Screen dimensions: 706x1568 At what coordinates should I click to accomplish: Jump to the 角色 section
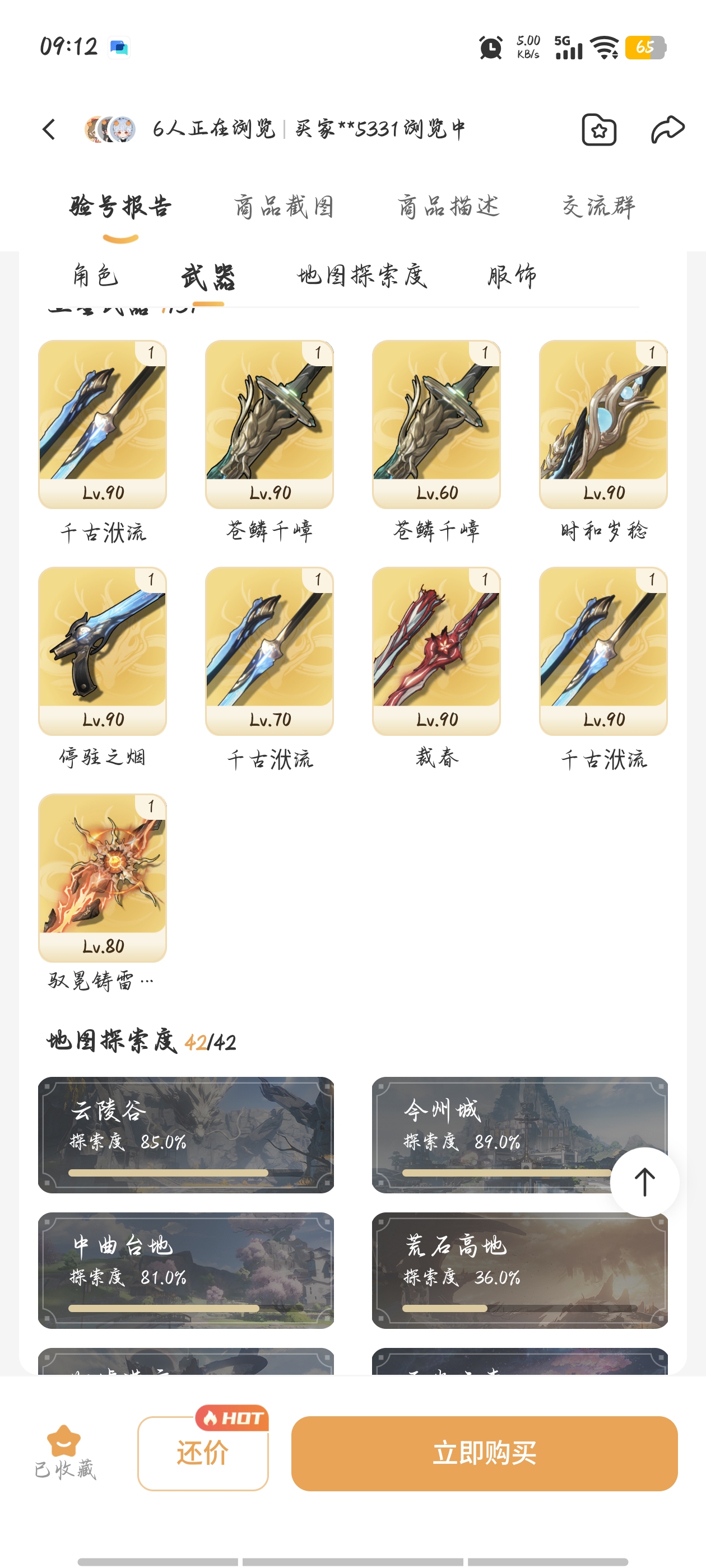[x=95, y=276]
